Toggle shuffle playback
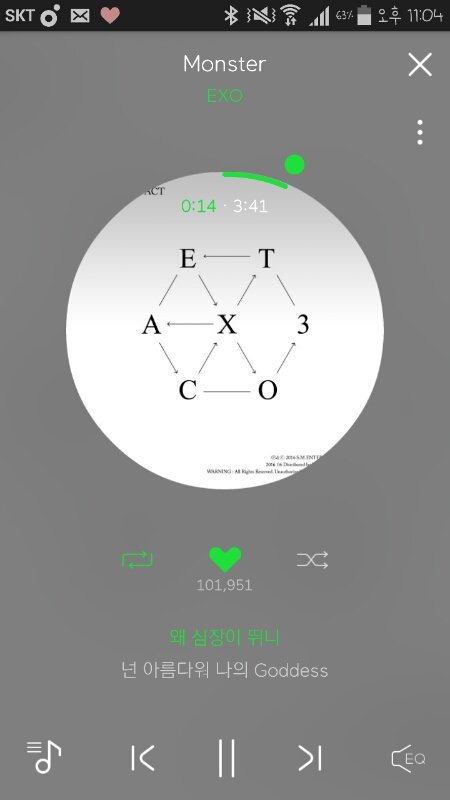 [312, 560]
